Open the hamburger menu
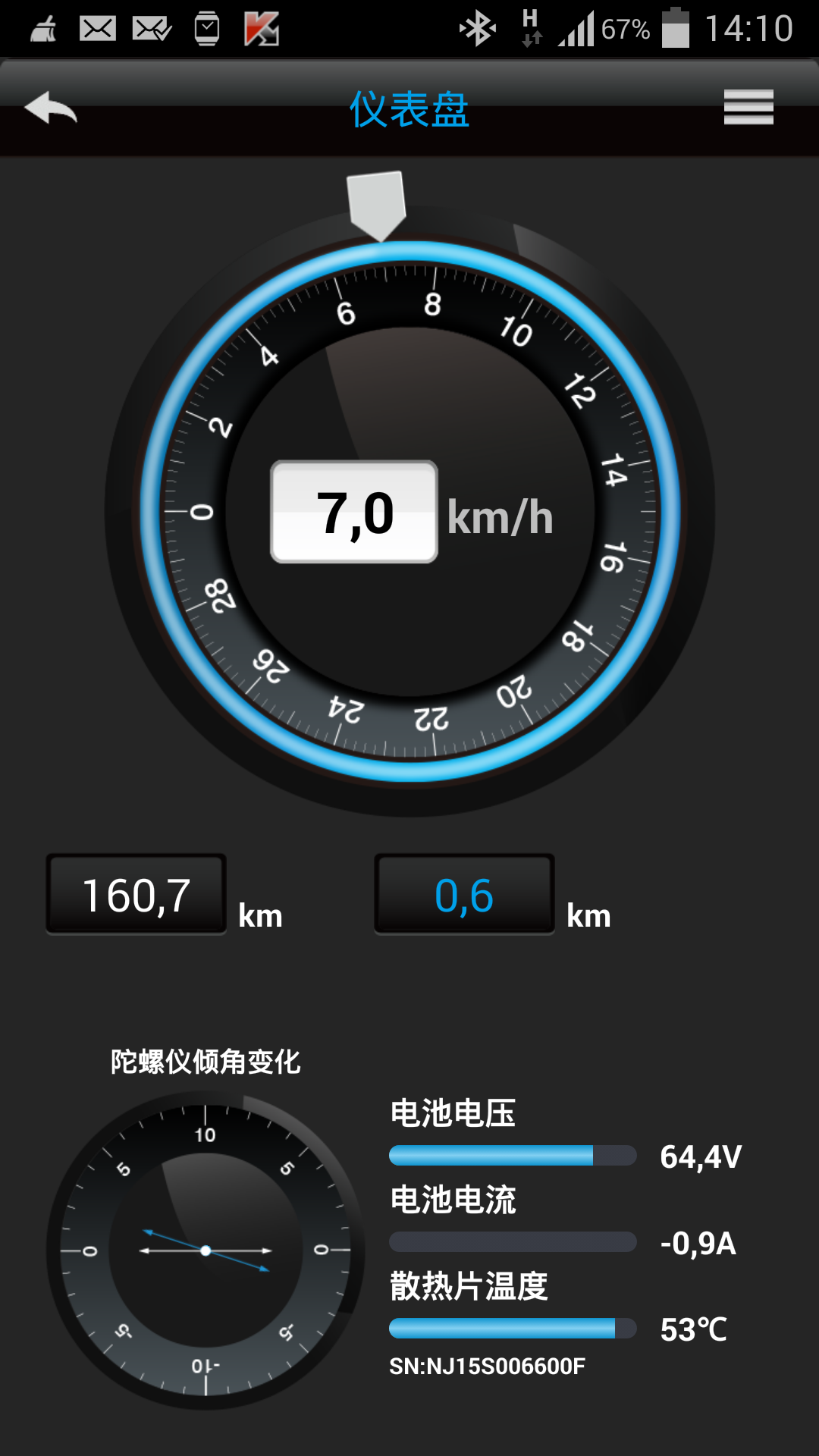819x1456 pixels. (748, 107)
